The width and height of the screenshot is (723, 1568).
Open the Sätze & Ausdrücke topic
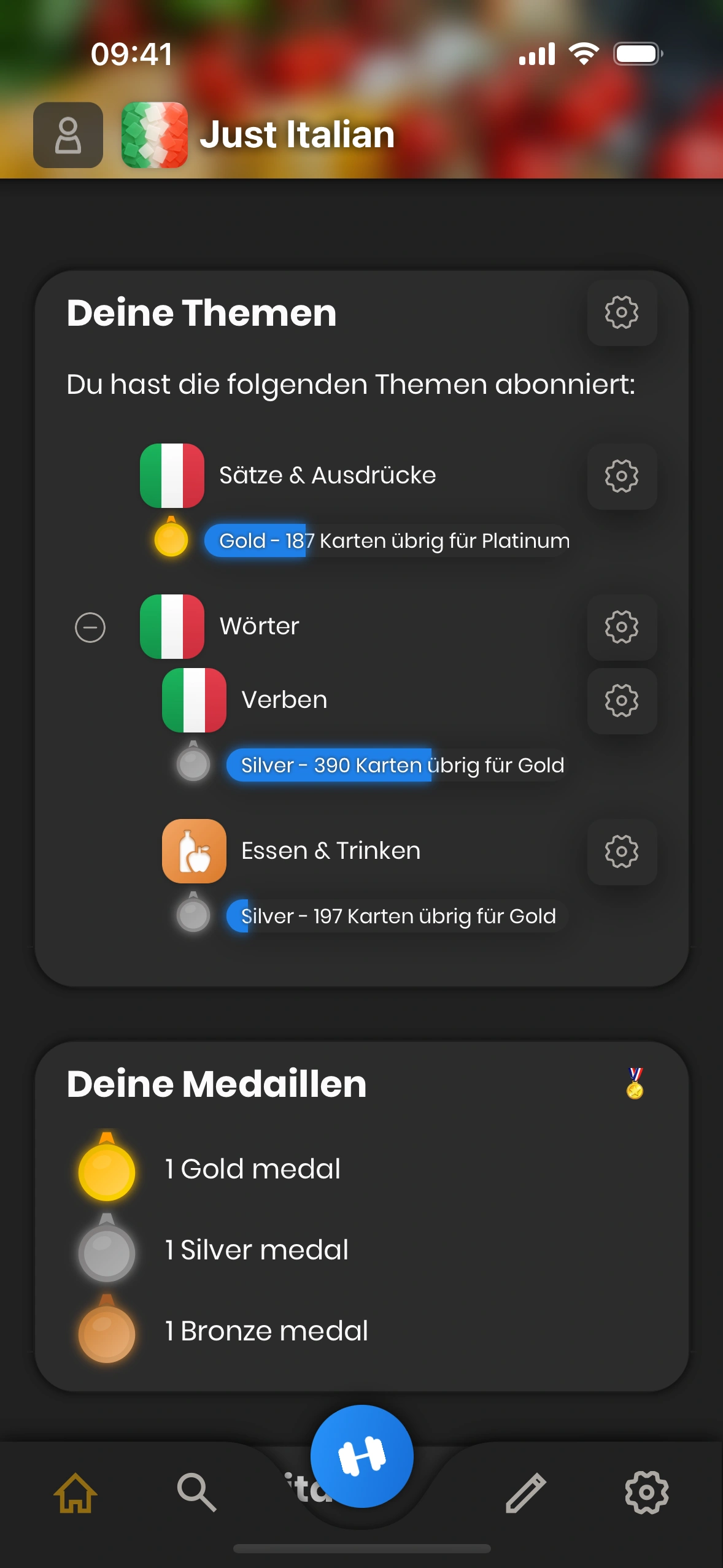[x=327, y=475]
